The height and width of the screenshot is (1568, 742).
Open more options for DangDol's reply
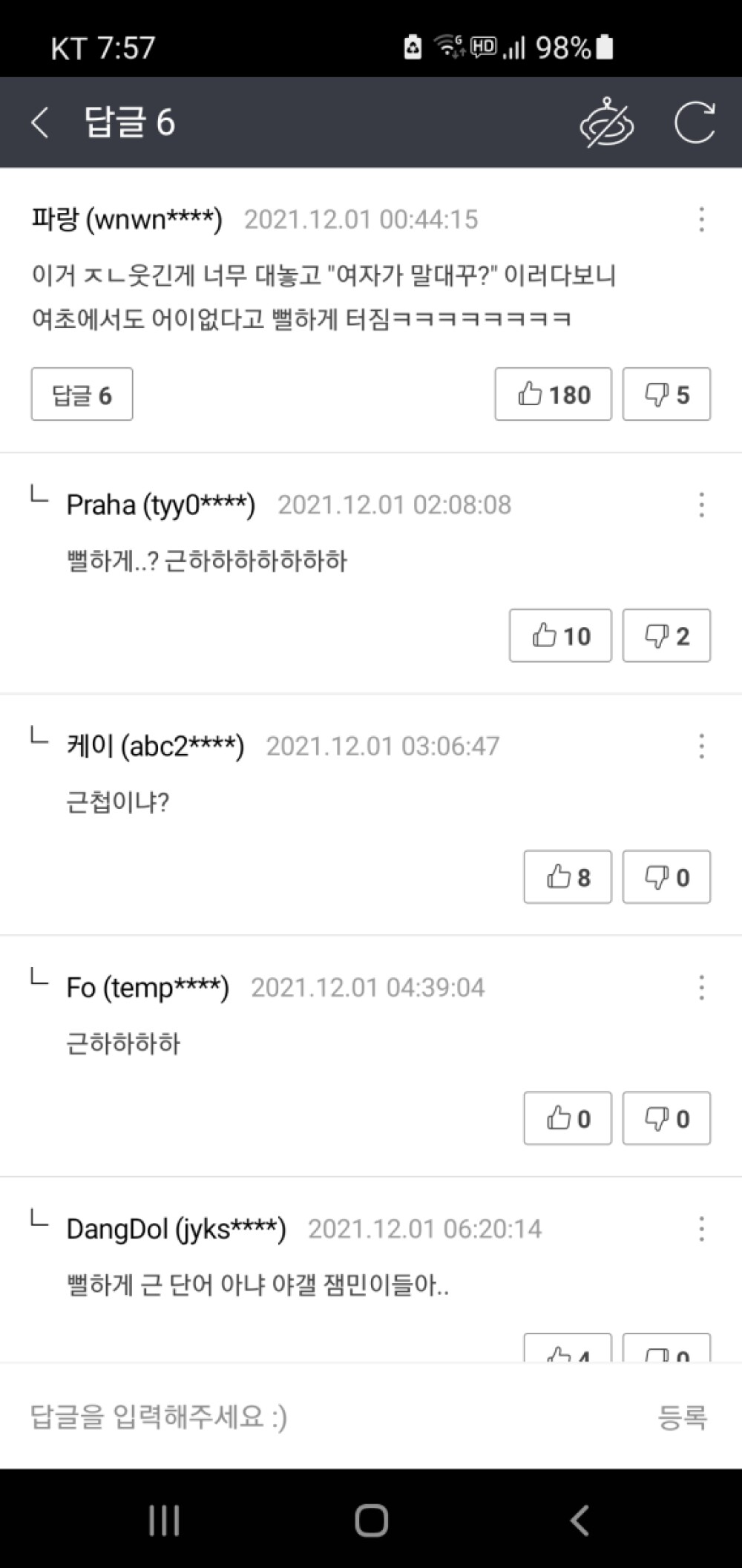pyautogui.click(x=701, y=1229)
